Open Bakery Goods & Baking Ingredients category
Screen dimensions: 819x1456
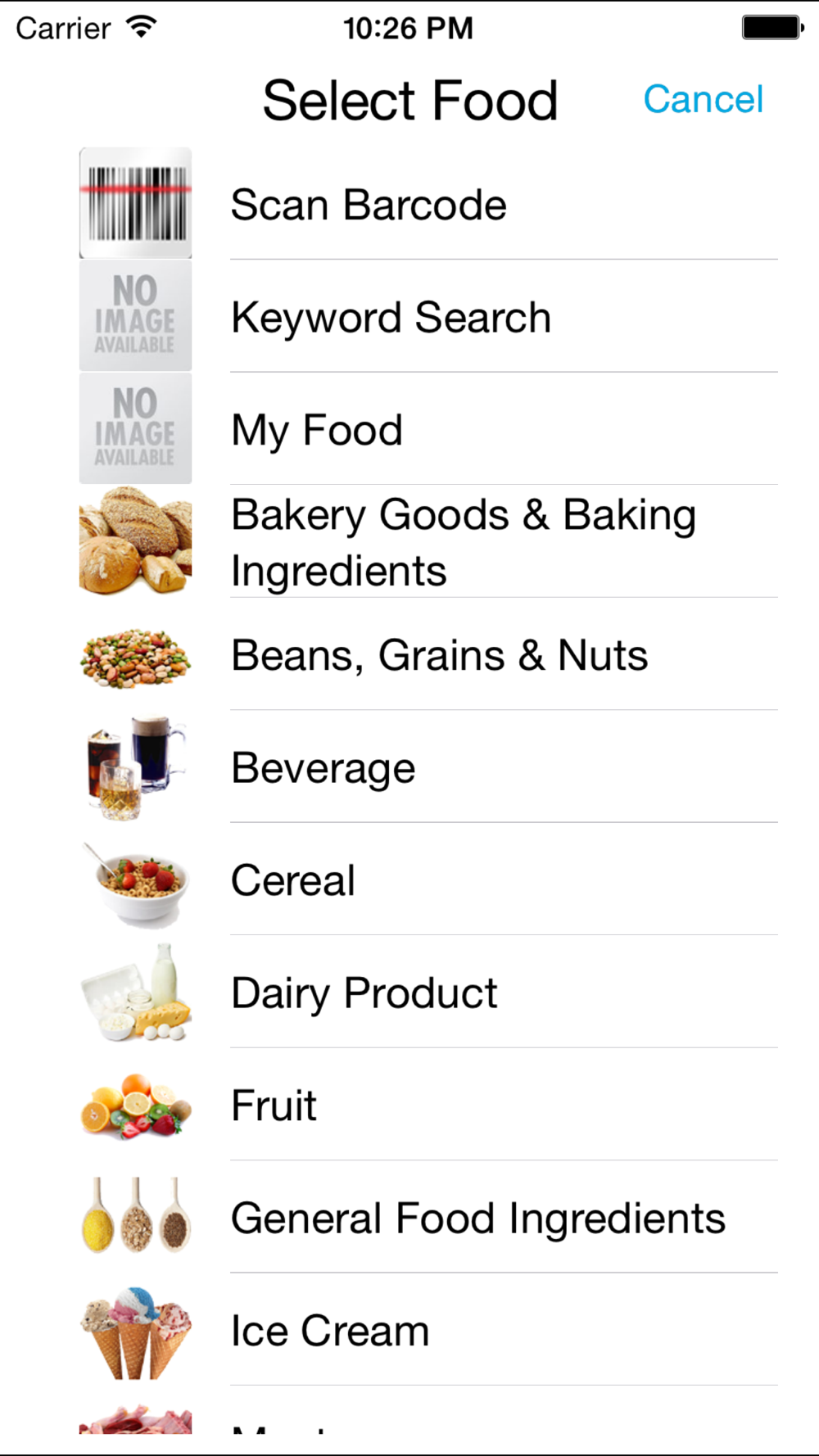[x=409, y=541]
